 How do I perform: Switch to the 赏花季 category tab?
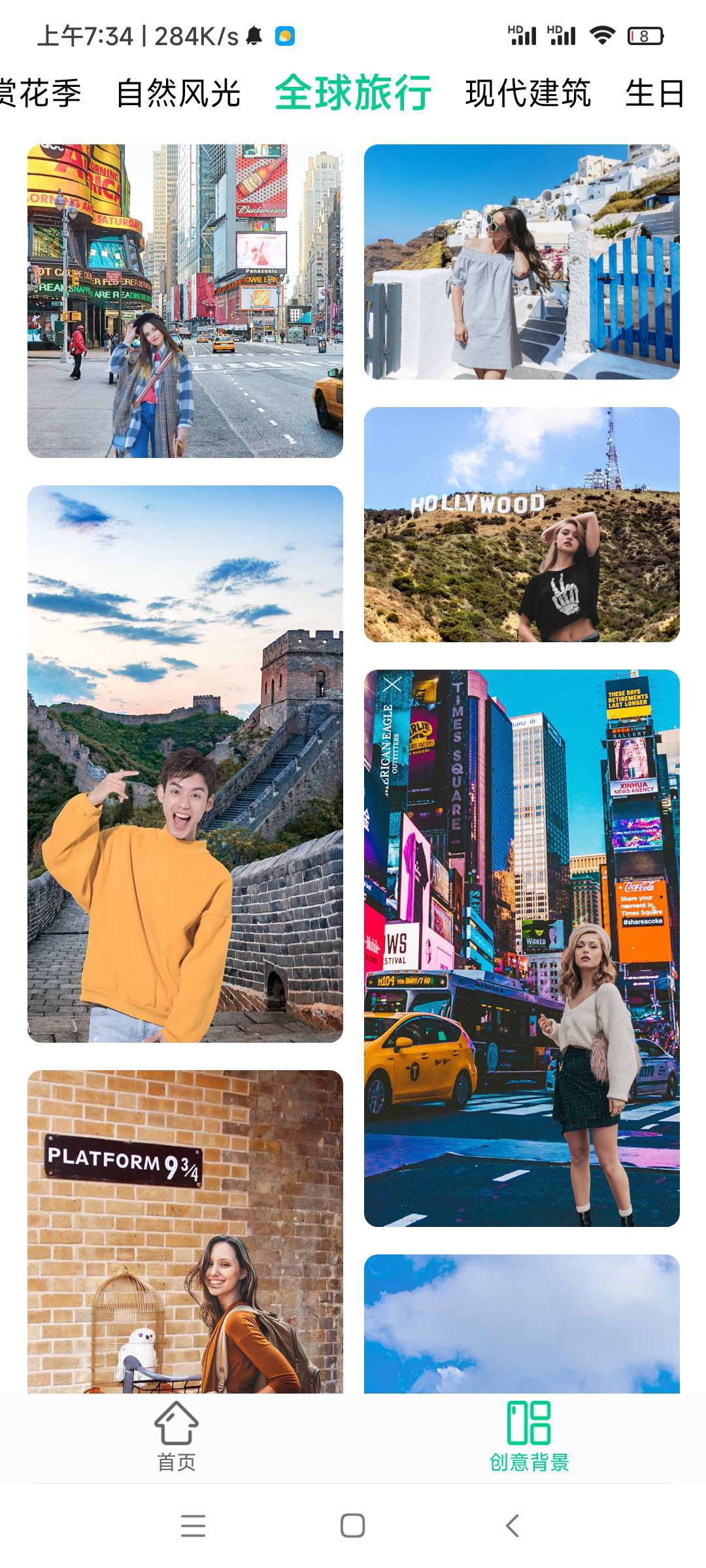41,93
